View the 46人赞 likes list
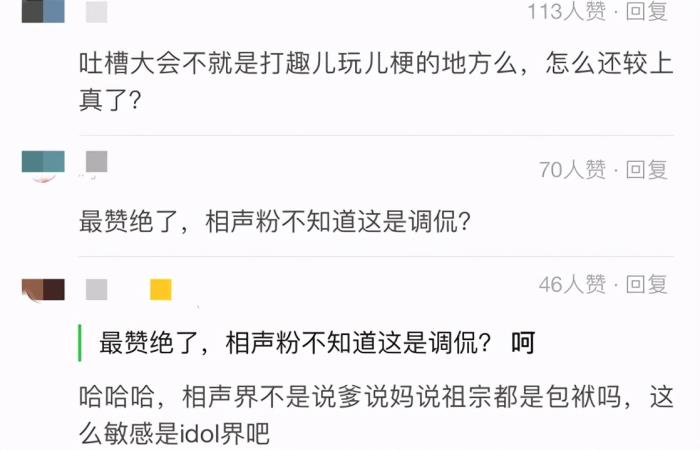The image size is (700, 450). 572,284
